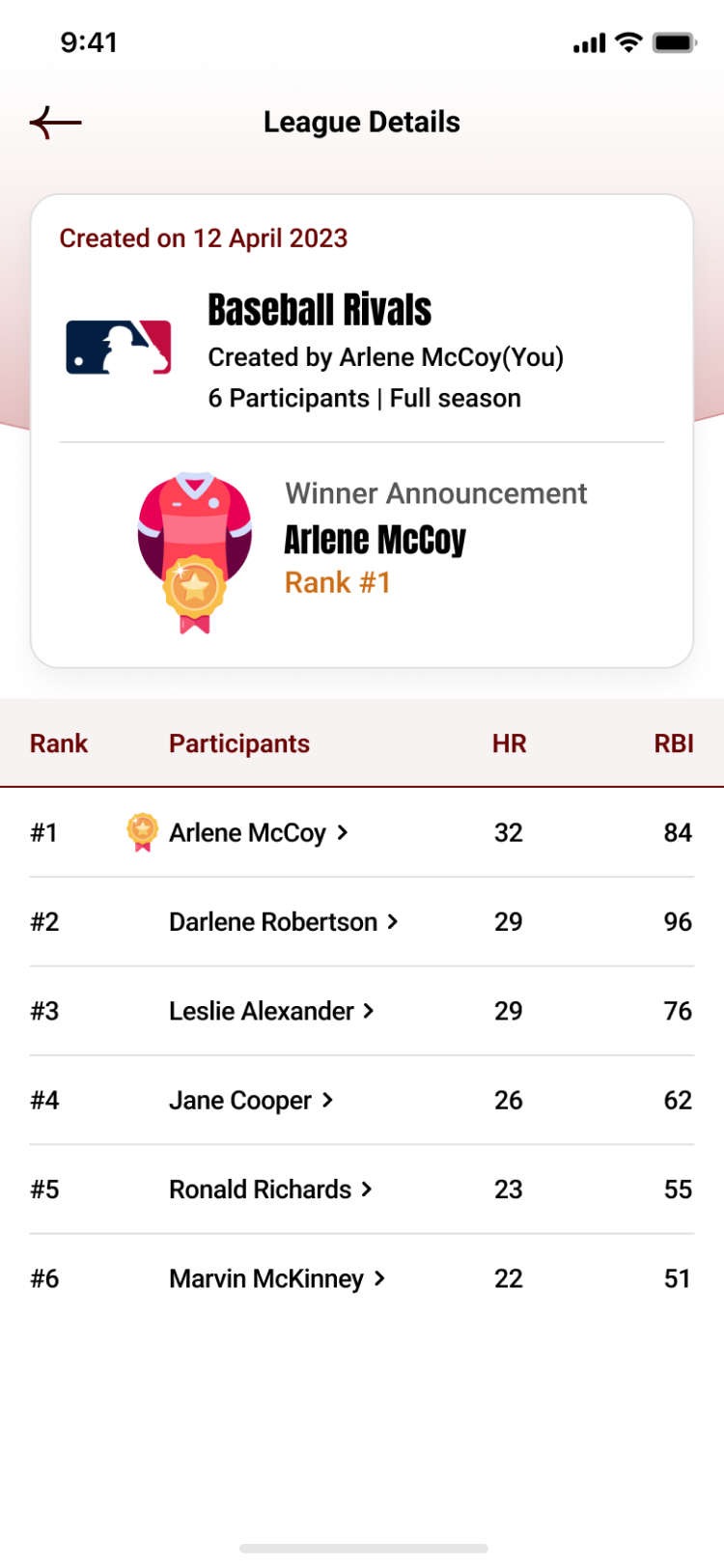Viewport: 724px width, 1568px height.
Task: Open Ronald Richards' profile row
Action: coord(362,1190)
